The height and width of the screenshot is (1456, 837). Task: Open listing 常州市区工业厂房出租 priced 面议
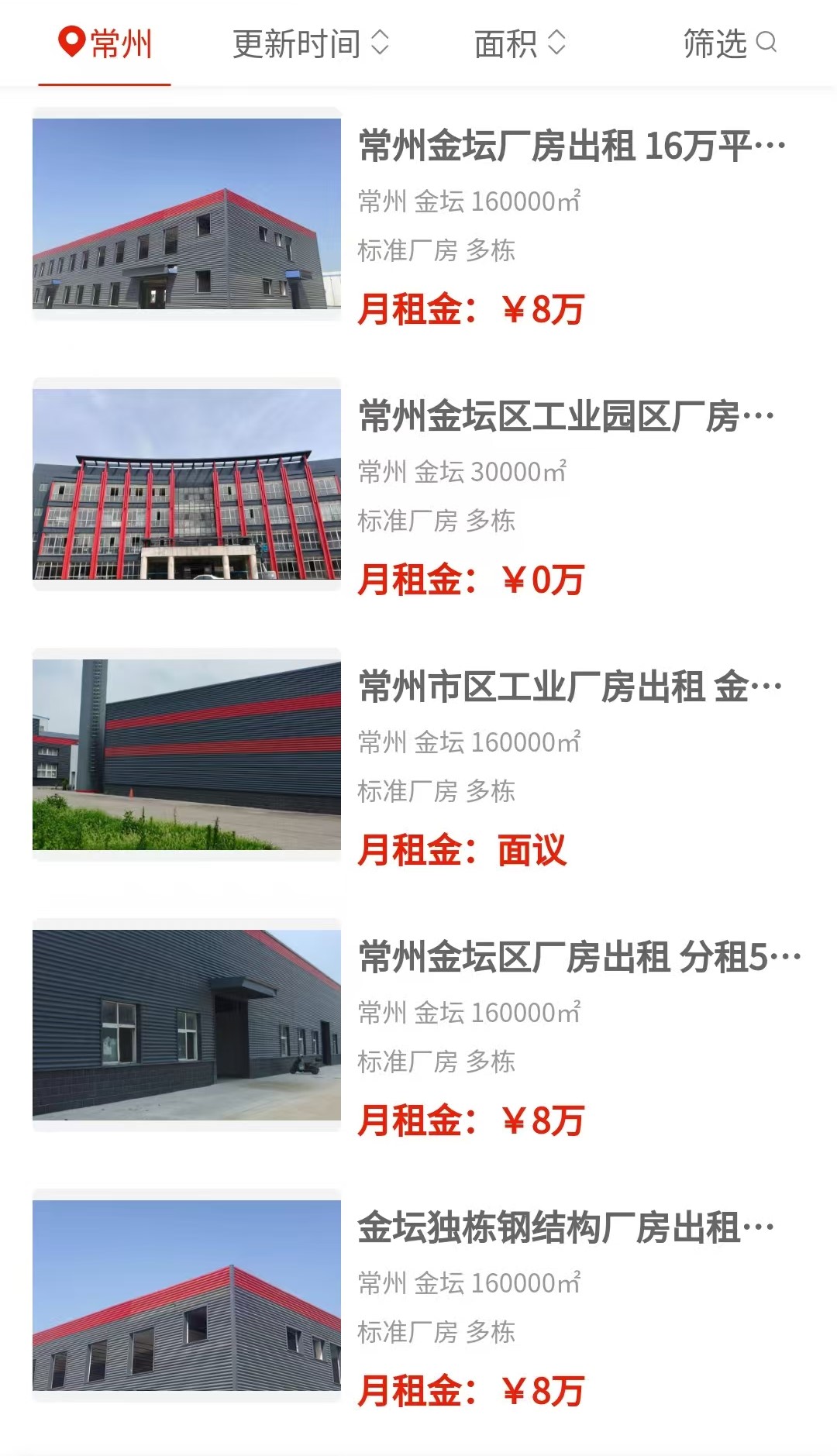[570, 687]
